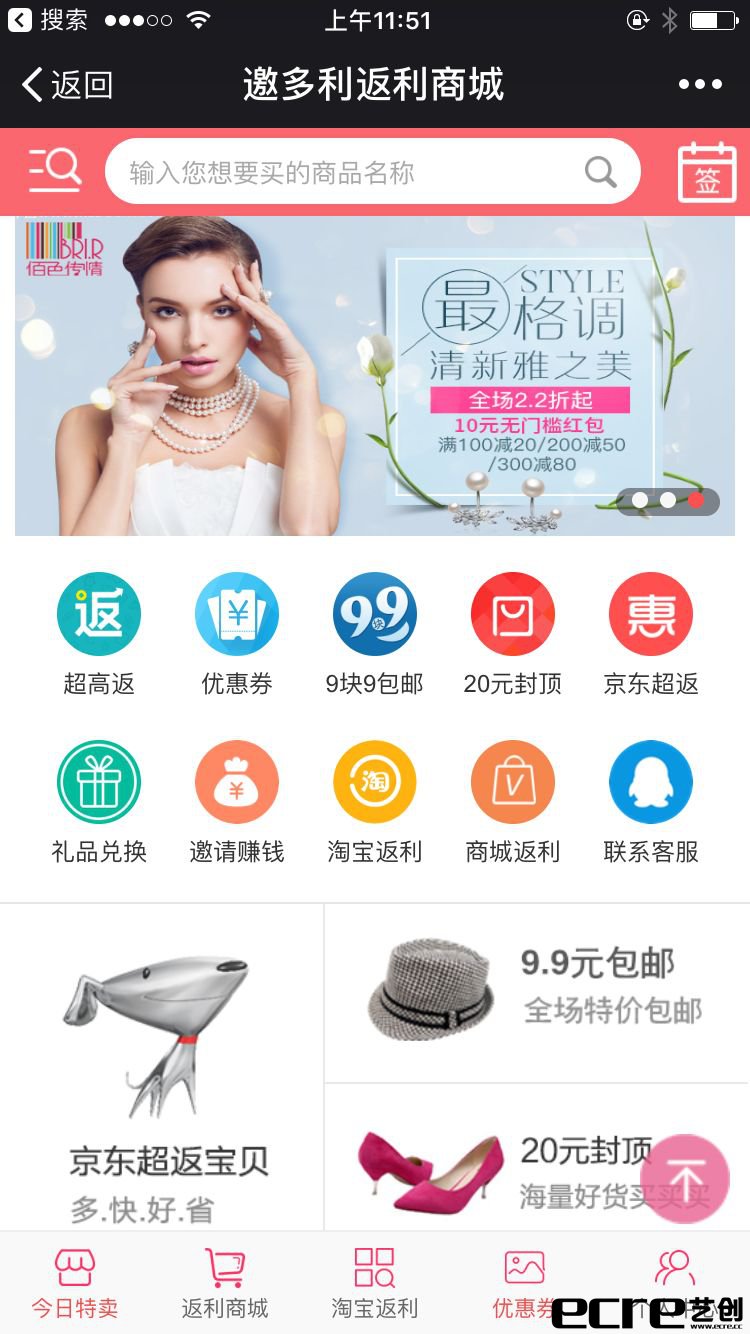Open the category search list icon
Image resolution: width=750 pixels, height=1334 pixels.
point(54,171)
